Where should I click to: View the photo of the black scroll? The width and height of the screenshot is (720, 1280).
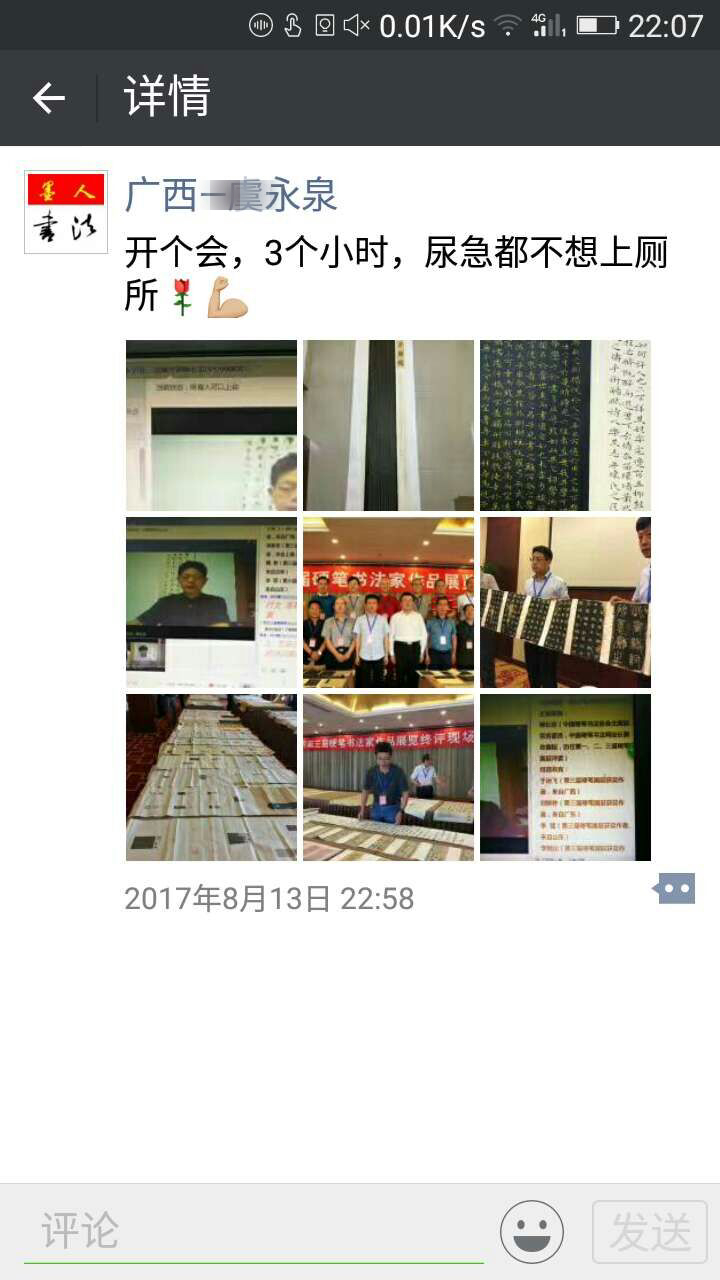(388, 425)
